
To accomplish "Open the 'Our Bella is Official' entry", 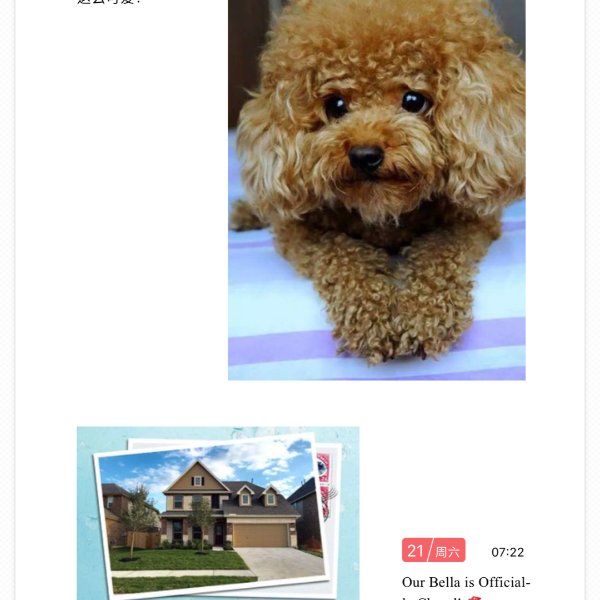I will (466, 582).
